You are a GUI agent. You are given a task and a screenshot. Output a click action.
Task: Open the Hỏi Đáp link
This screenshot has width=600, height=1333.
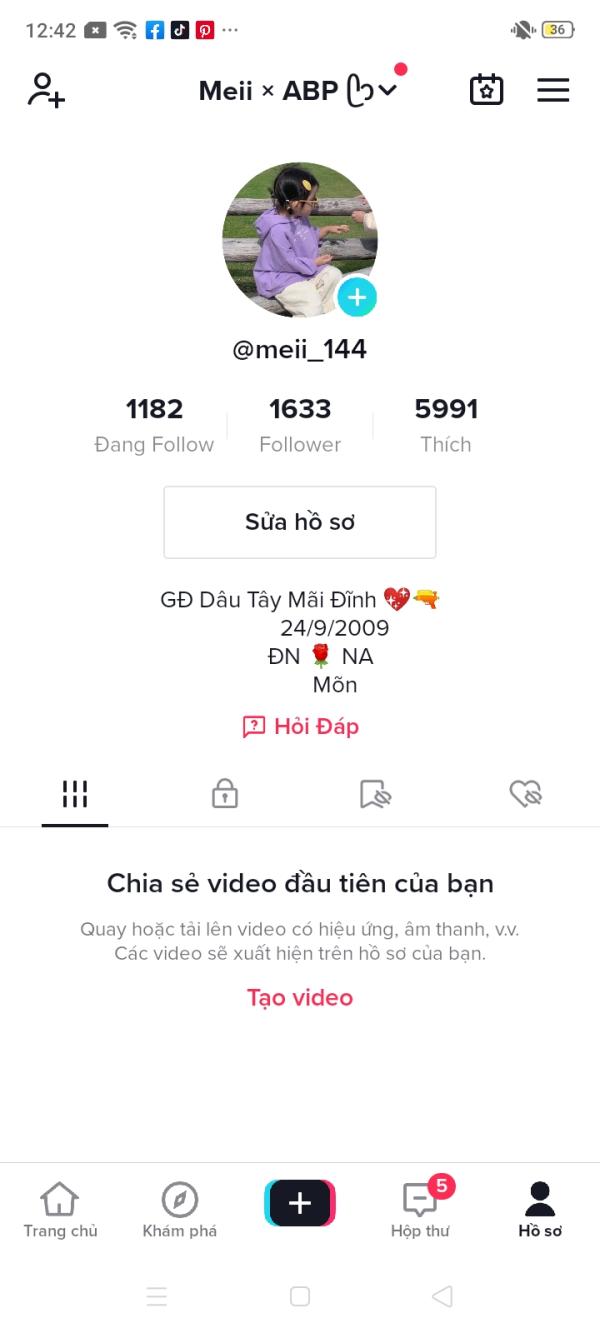click(x=300, y=727)
